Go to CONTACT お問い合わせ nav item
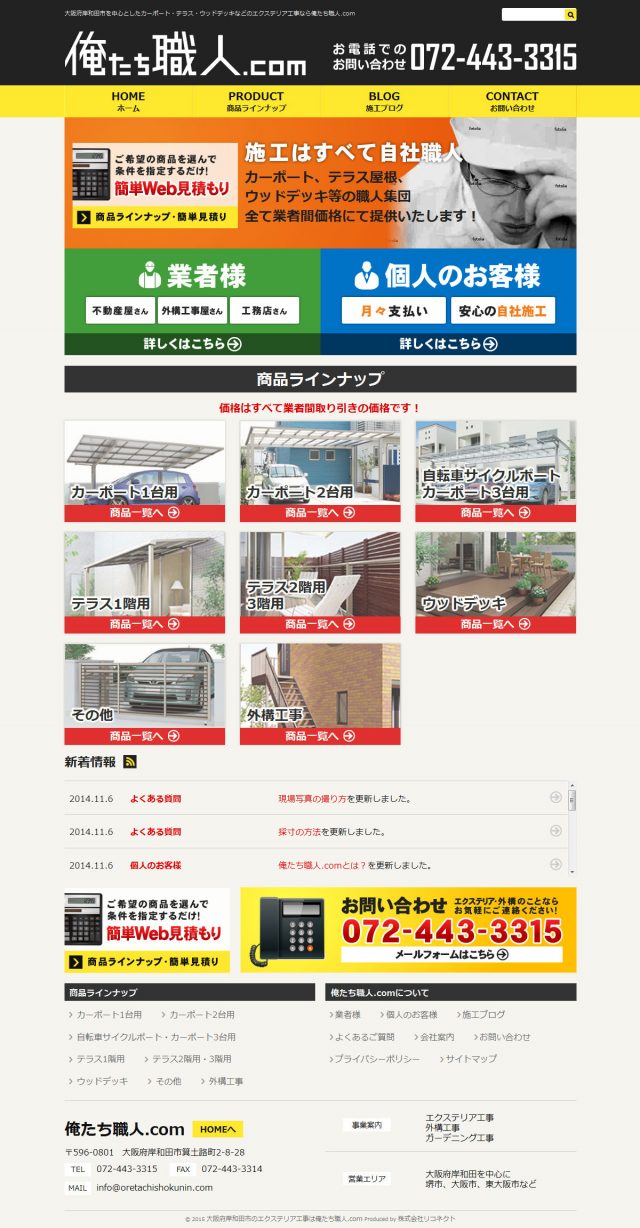The height and width of the screenshot is (1228, 640). point(512,101)
